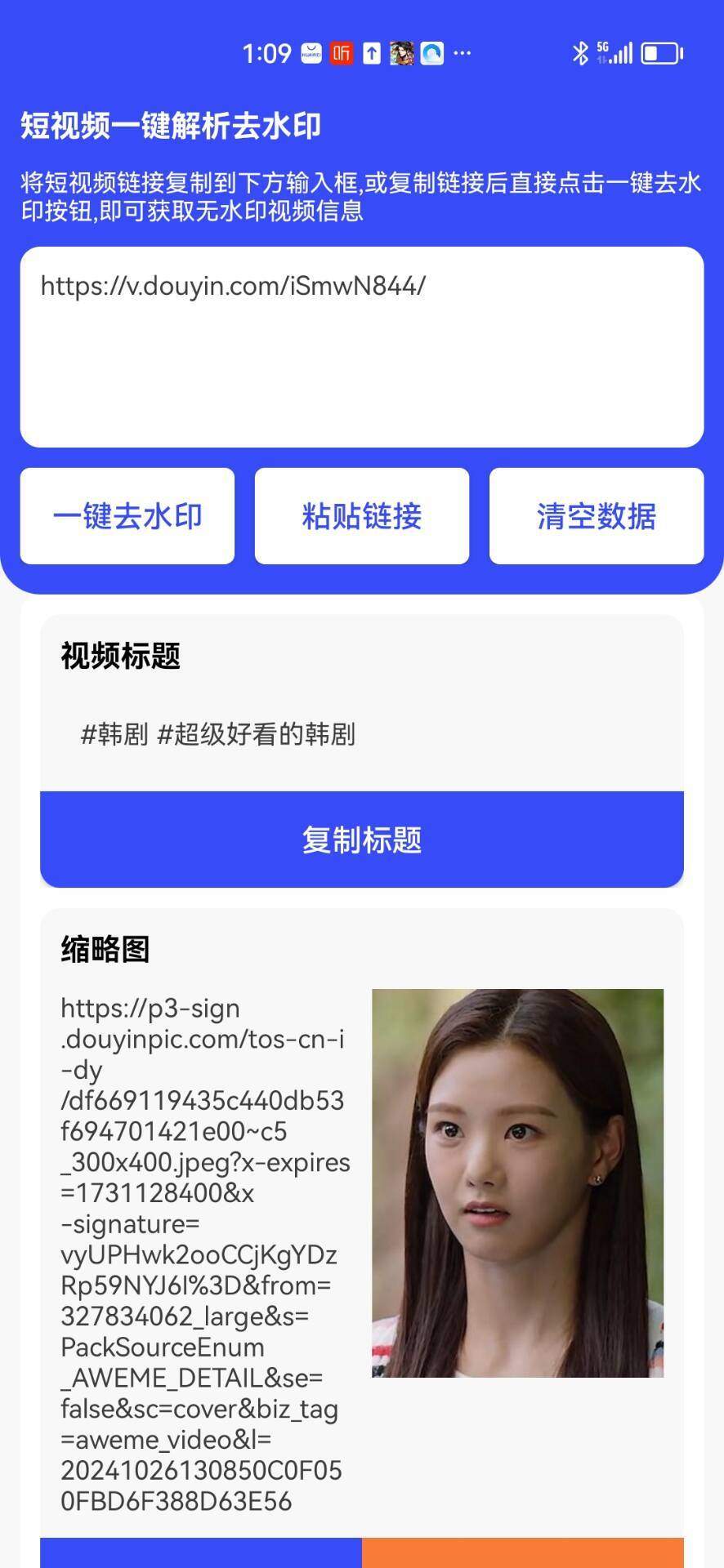724x1568 pixels.
Task: Open the game app icon in status bar
Action: (x=404, y=53)
